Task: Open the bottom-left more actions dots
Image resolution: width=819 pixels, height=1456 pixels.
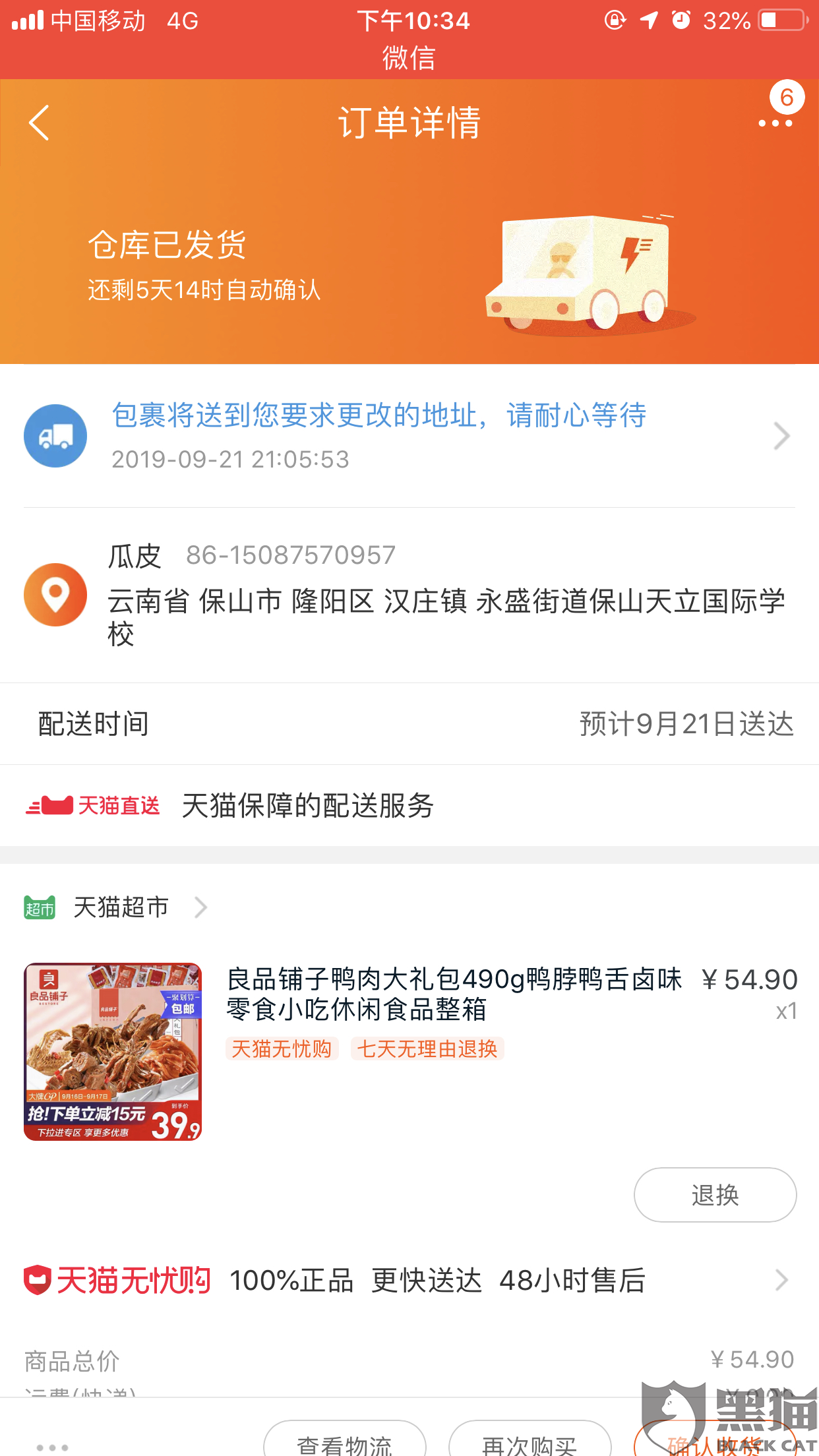Action: pyautogui.click(x=52, y=1447)
